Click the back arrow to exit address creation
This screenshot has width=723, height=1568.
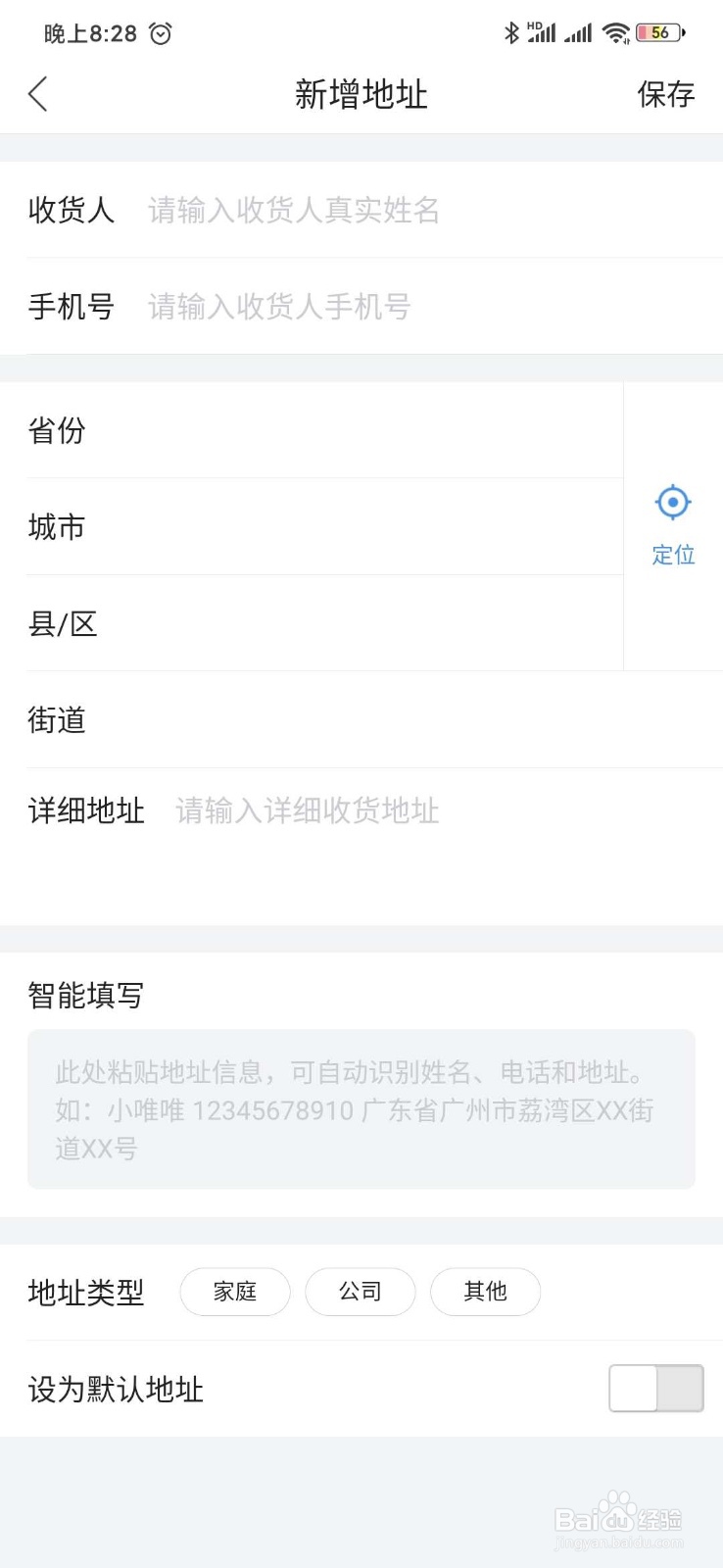pyautogui.click(x=37, y=94)
